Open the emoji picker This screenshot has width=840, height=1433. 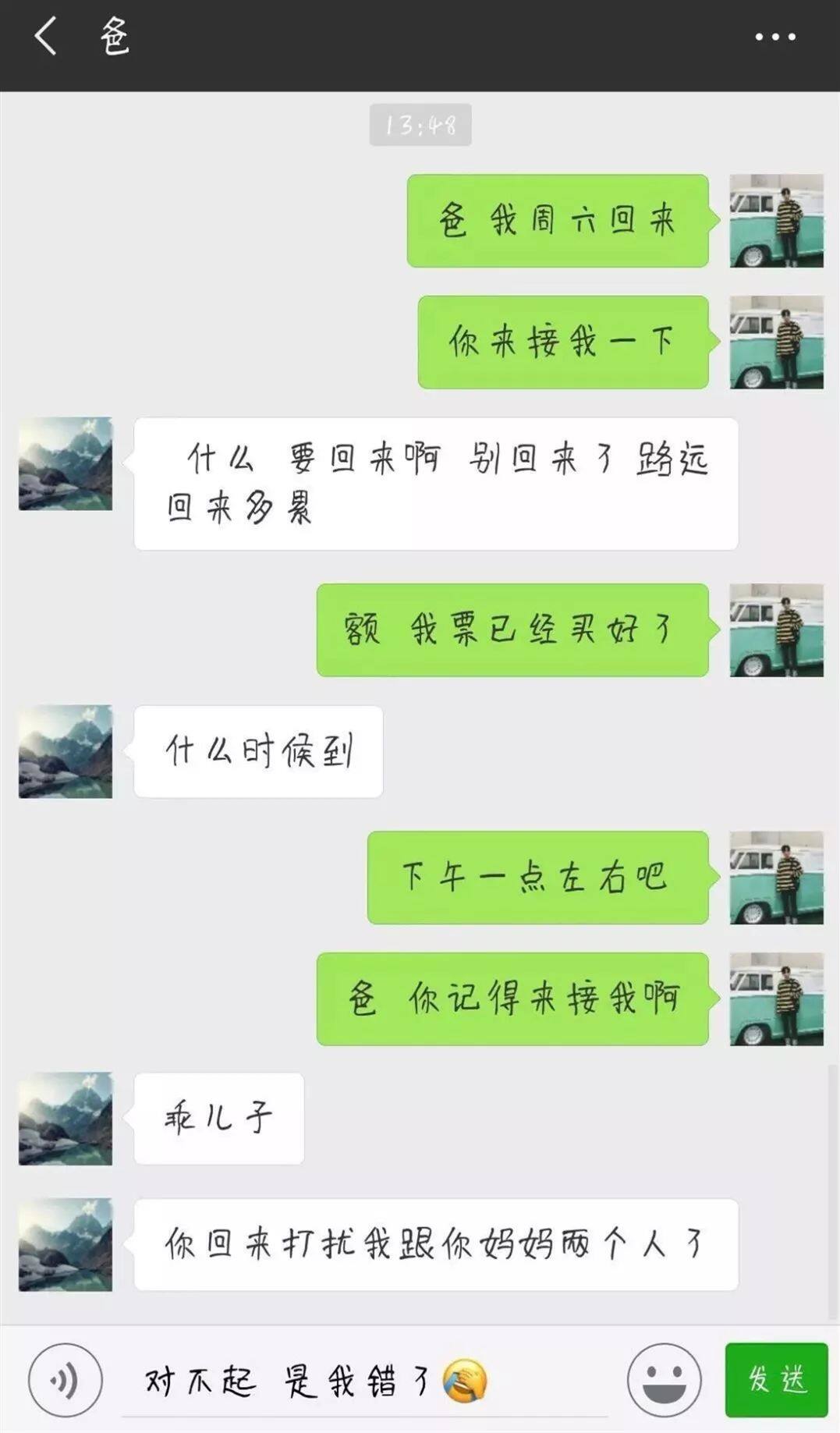coord(664,1380)
